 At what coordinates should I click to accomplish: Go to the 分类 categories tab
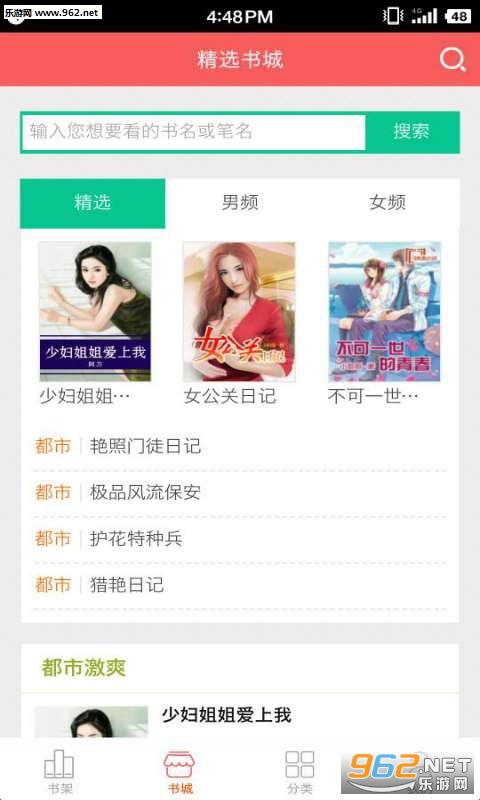tap(299, 770)
